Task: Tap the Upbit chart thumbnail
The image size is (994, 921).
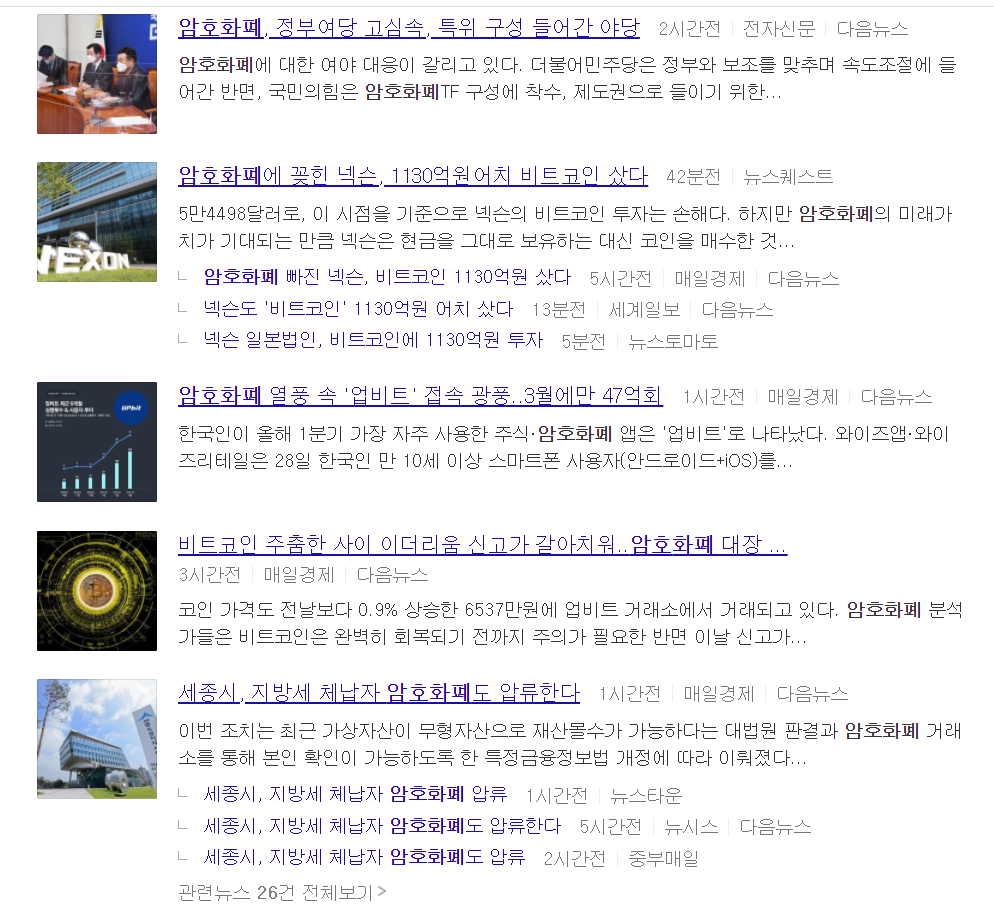Action: click(x=97, y=441)
